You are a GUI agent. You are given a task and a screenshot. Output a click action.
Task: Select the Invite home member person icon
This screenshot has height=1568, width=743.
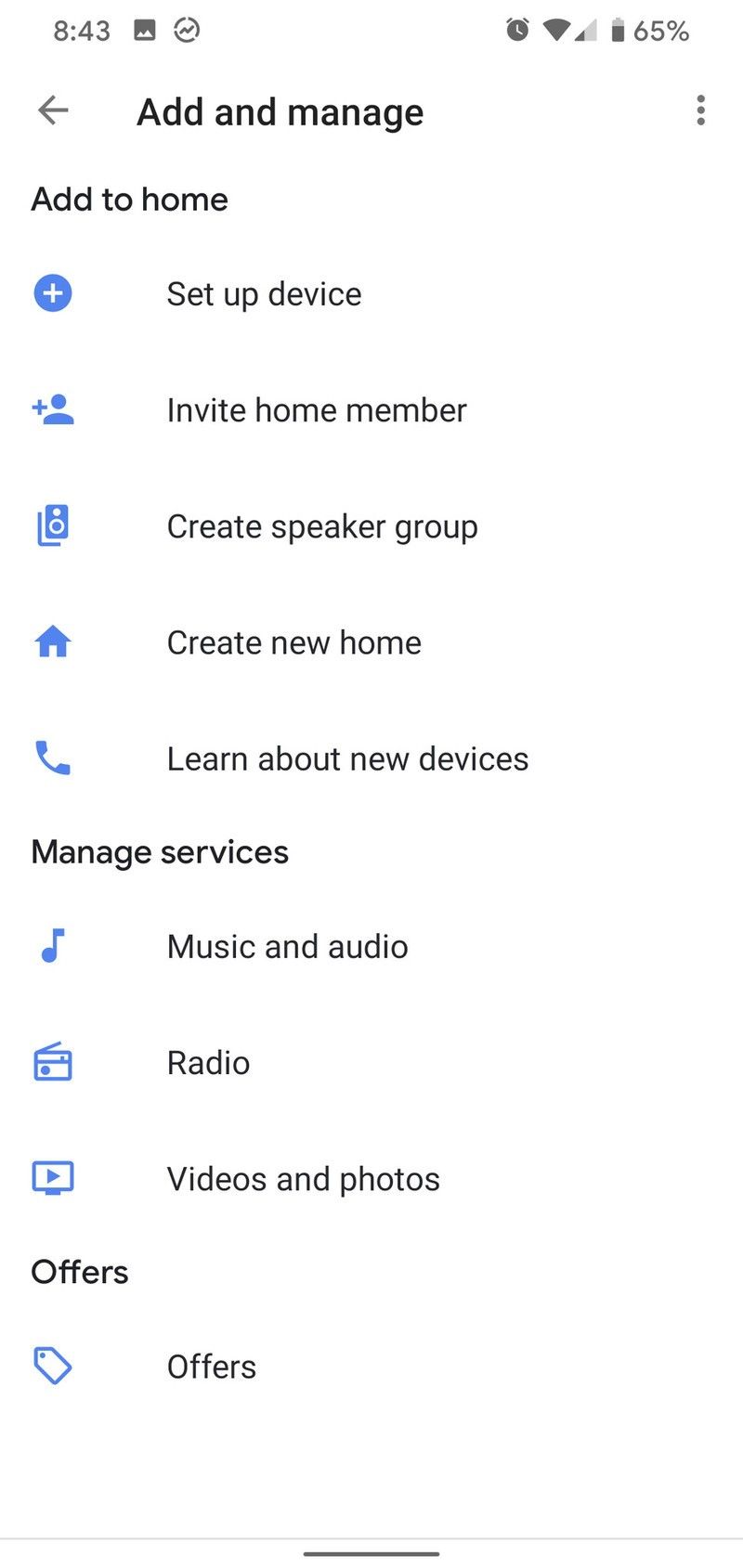coord(53,409)
